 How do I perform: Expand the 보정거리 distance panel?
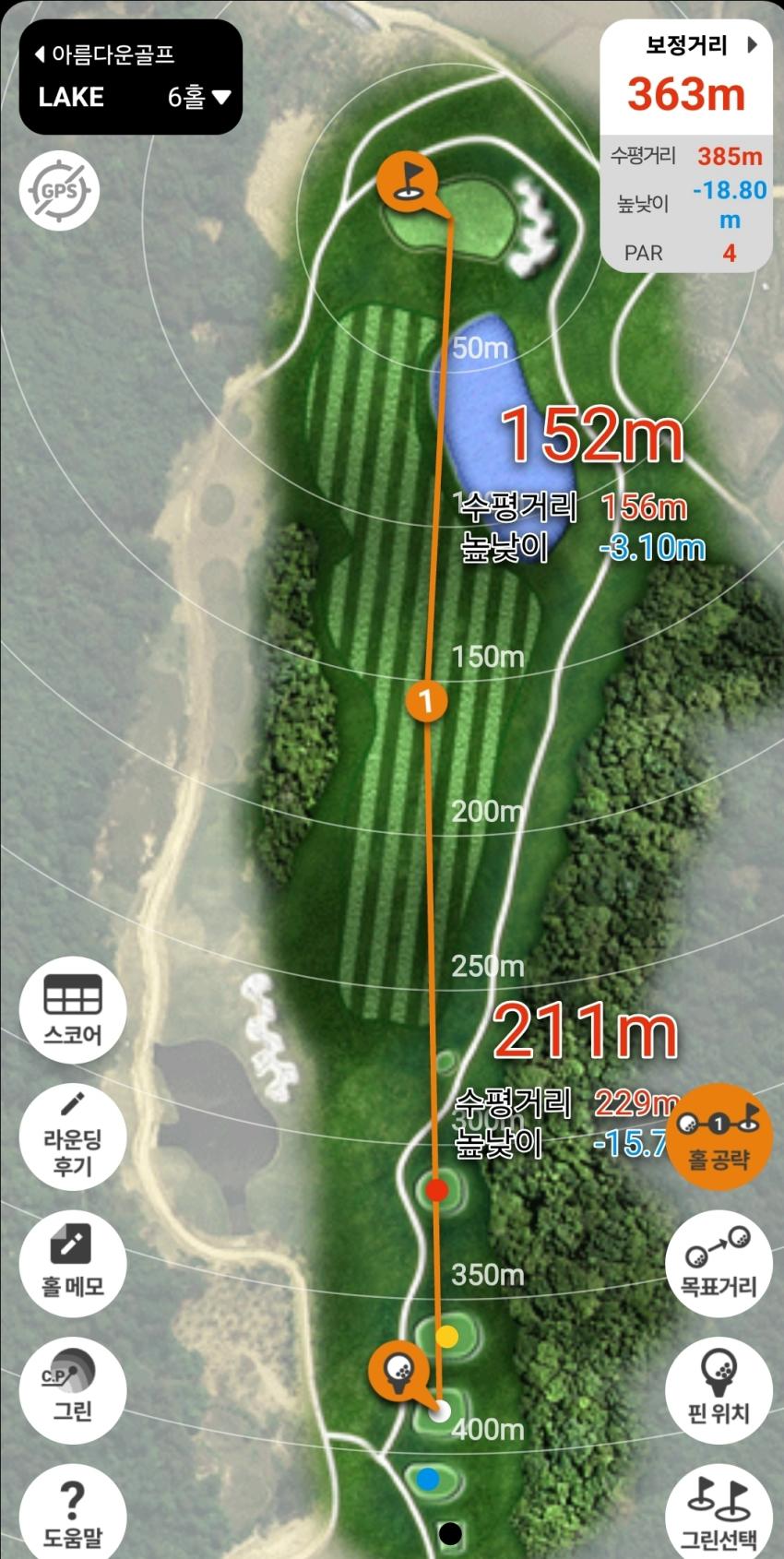click(751, 45)
